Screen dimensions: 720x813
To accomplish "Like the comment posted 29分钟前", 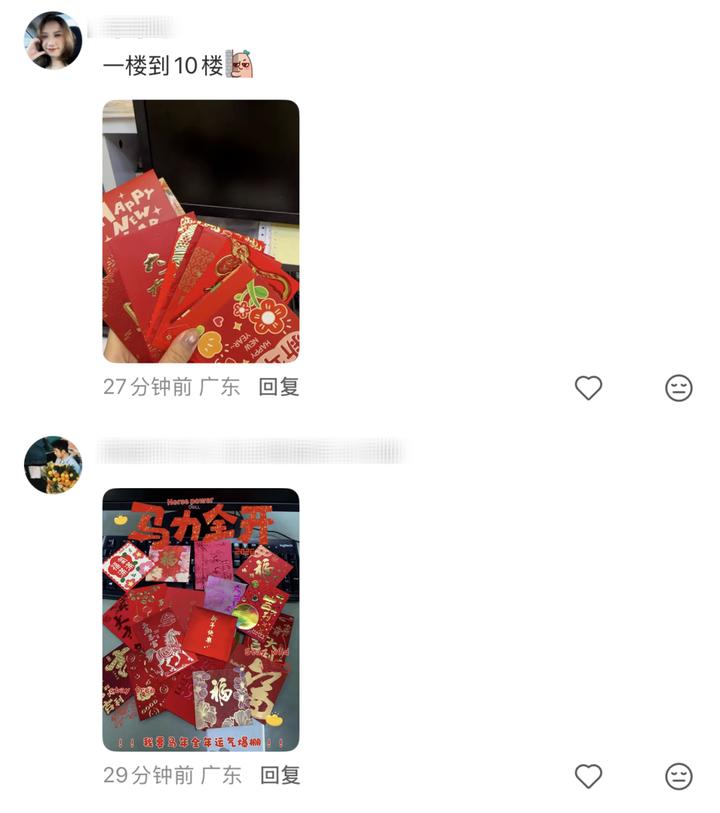I will (588, 776).
